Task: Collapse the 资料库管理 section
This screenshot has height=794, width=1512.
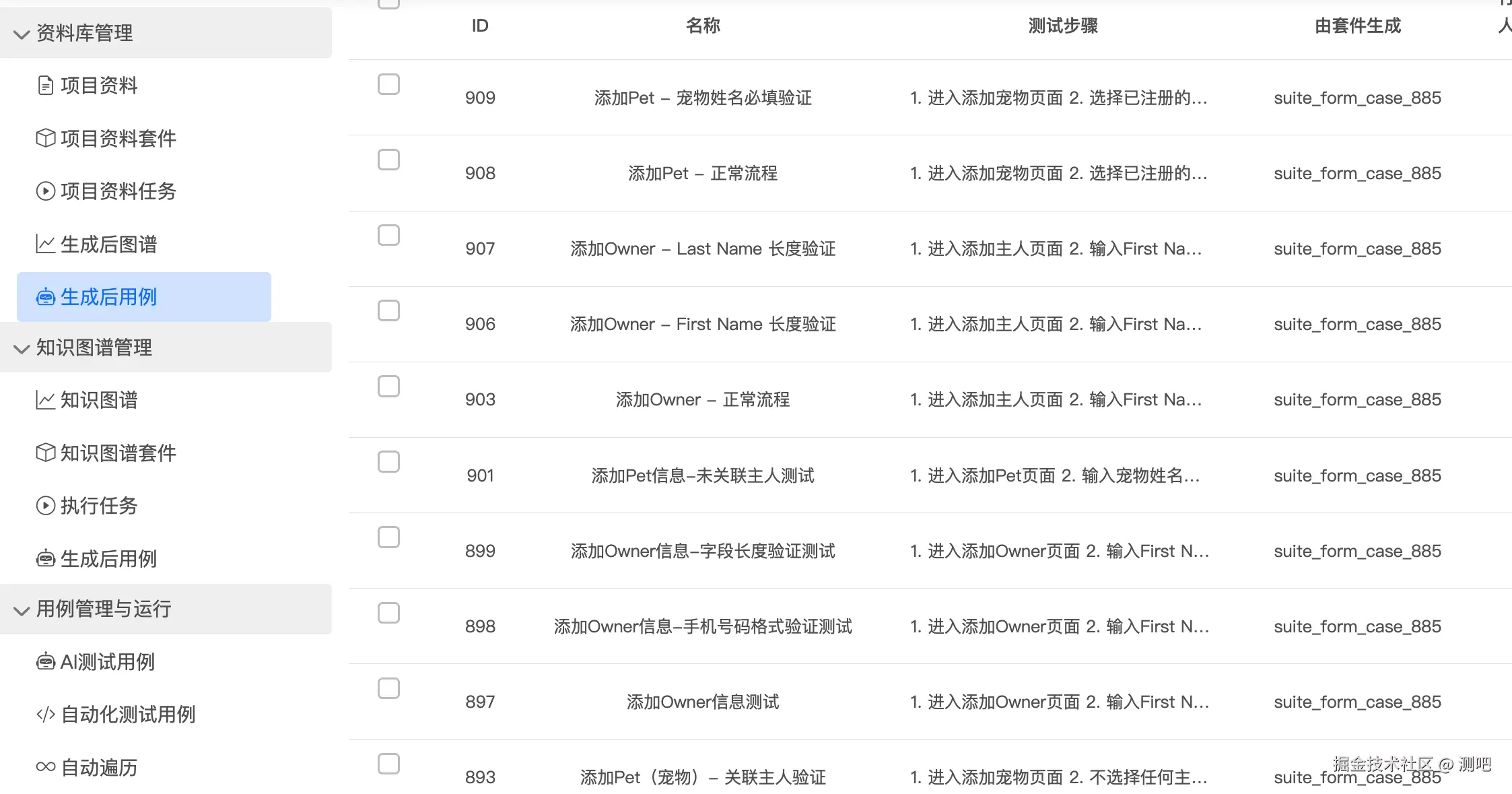Action: pyautogui.click(x=85, y=32)
